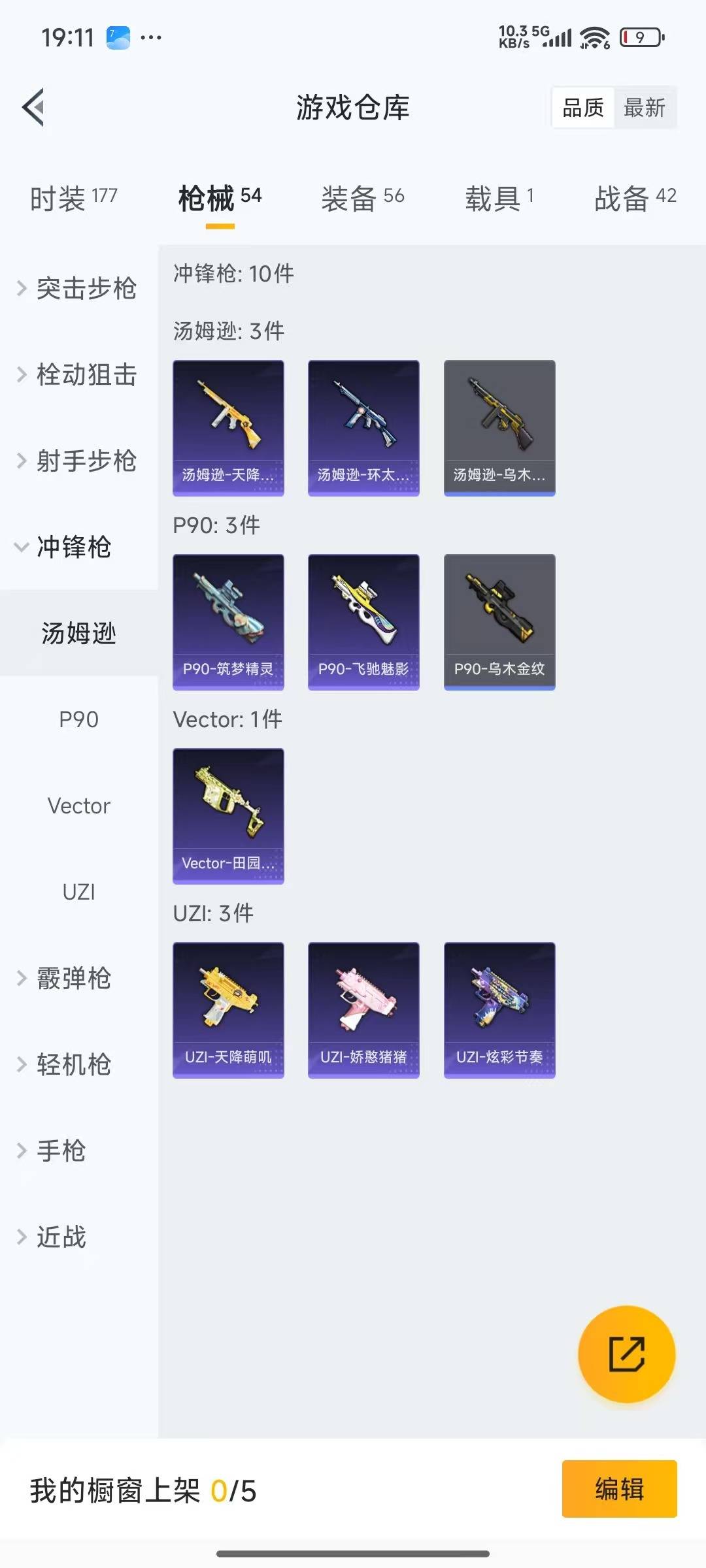
Task: Select the UZI subcategory in sidebar
Action: [x=79, y=891]
